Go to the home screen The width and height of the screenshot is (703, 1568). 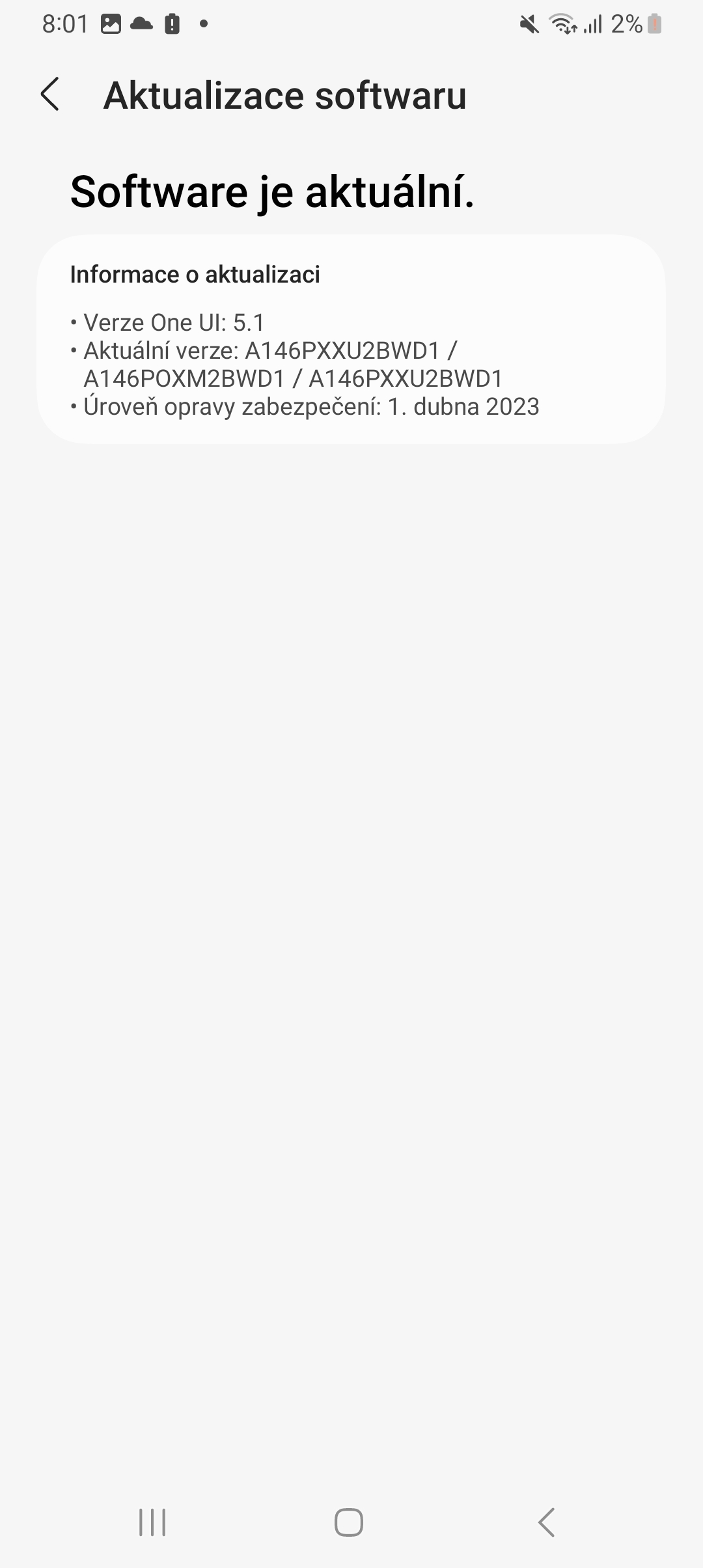349,1522
